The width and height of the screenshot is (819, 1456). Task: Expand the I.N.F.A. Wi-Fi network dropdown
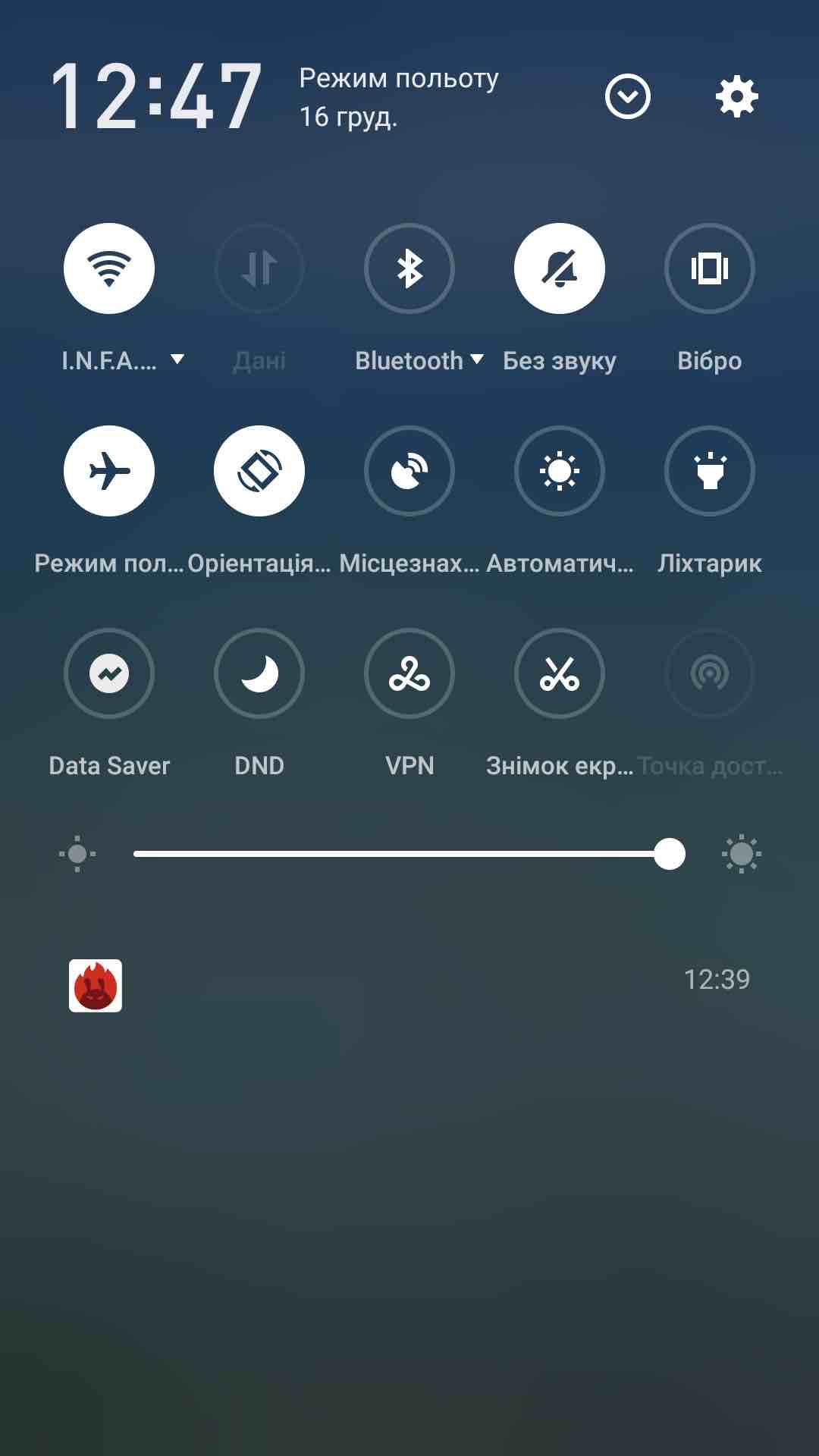point(177,359)
